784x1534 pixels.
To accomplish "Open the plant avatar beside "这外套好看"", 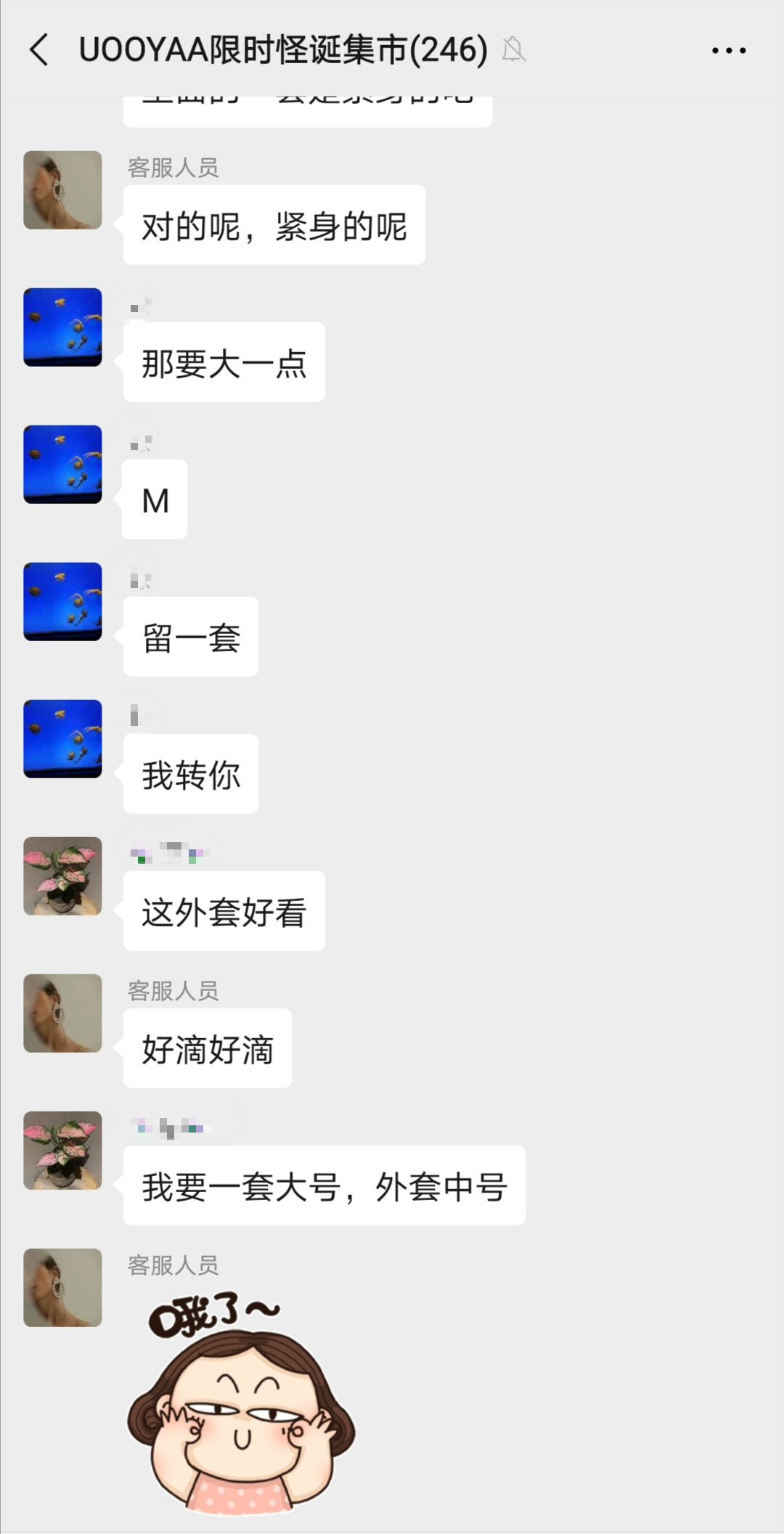I will pyautogui.click(x=62, y=876).
